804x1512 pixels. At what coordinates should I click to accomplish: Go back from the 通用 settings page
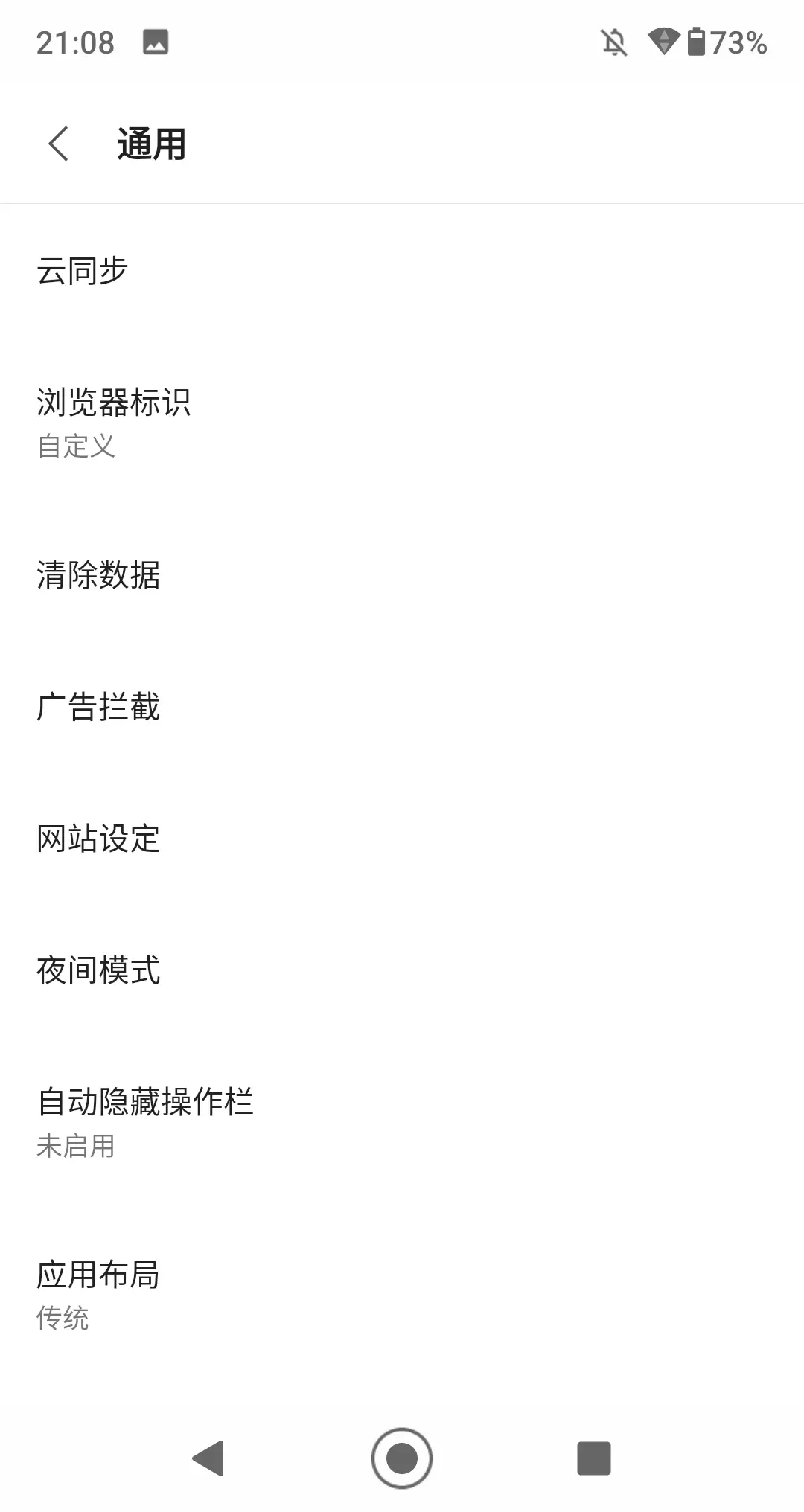[58, 144]
